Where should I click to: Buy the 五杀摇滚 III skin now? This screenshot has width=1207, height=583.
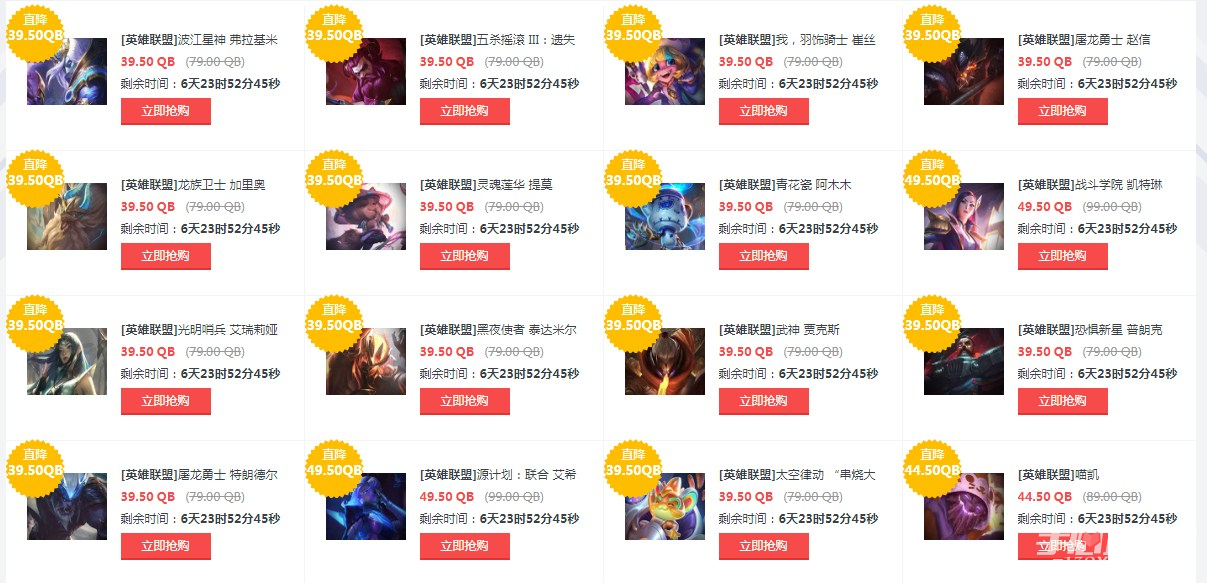[x=464, y=111]
